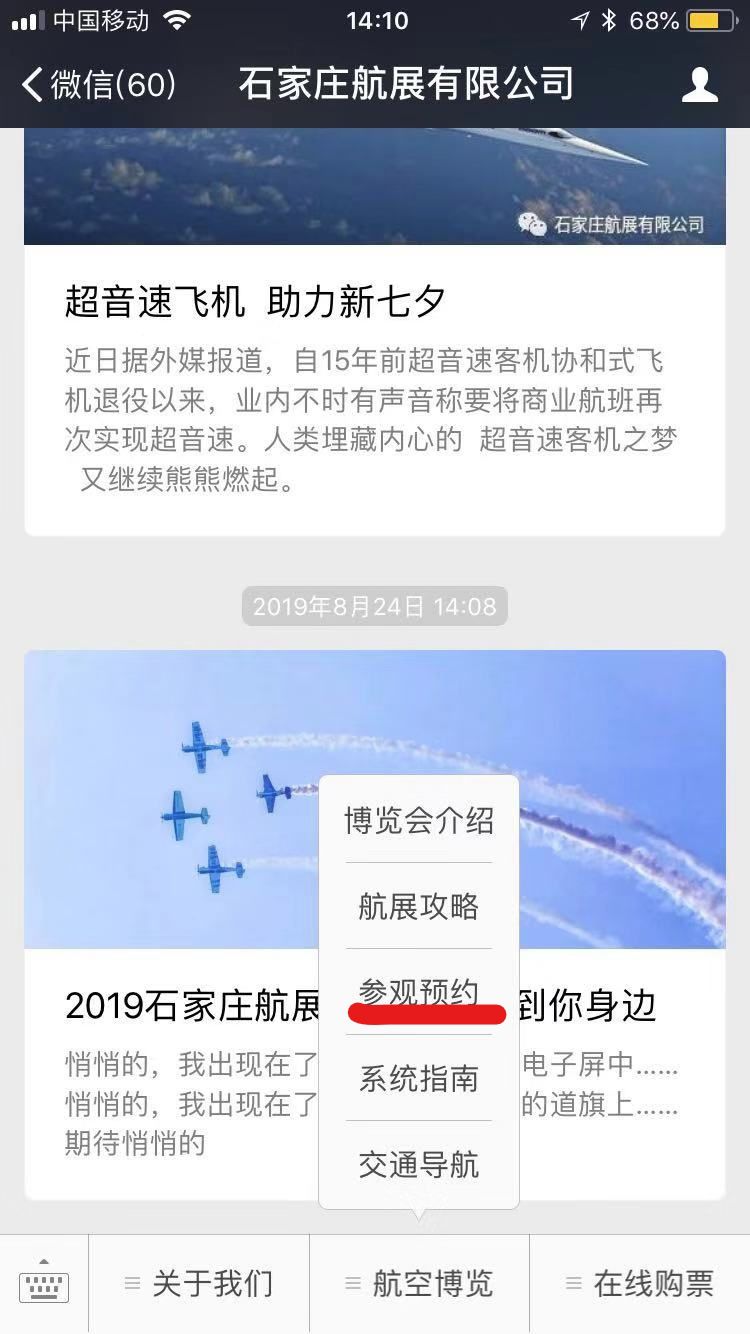Tap the menu lines icon beside 关于我们
Viewport: 750px width, 1334px height.
pyautogui.click(x=132, y=1283)
